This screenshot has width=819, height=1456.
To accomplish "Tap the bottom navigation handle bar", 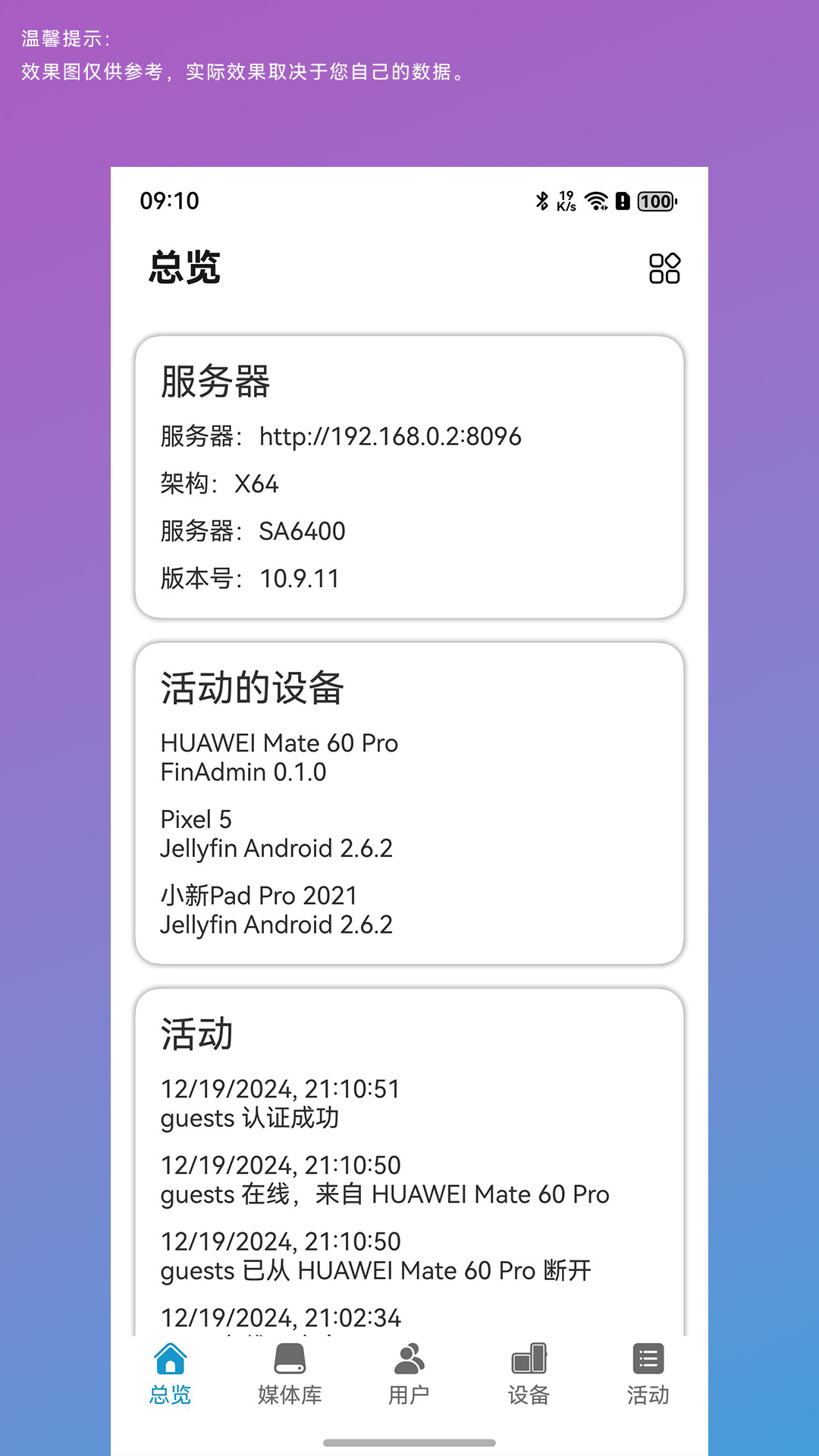I will (409, 1442).
